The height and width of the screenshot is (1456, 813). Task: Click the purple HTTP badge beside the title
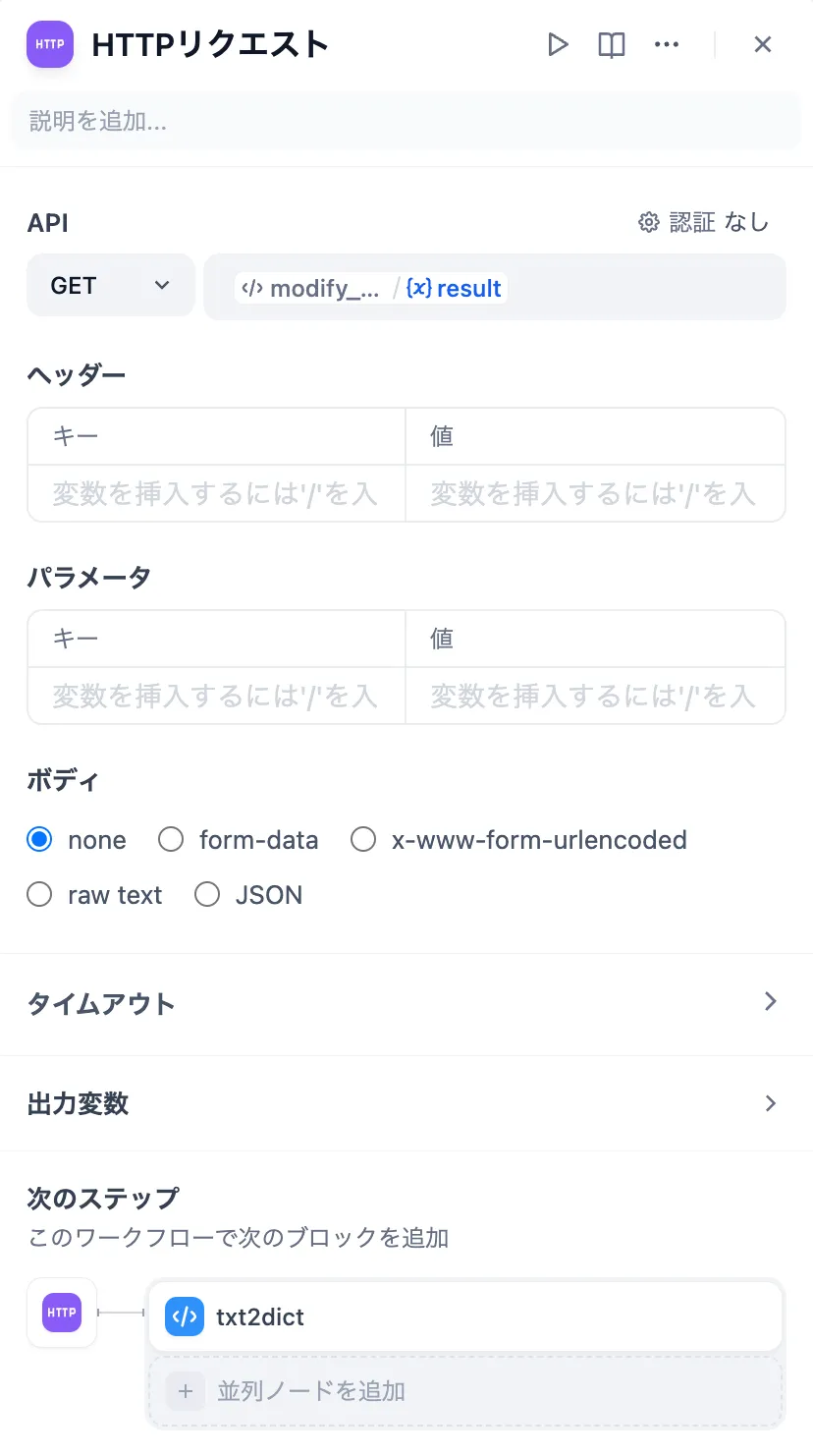[50, 44]
